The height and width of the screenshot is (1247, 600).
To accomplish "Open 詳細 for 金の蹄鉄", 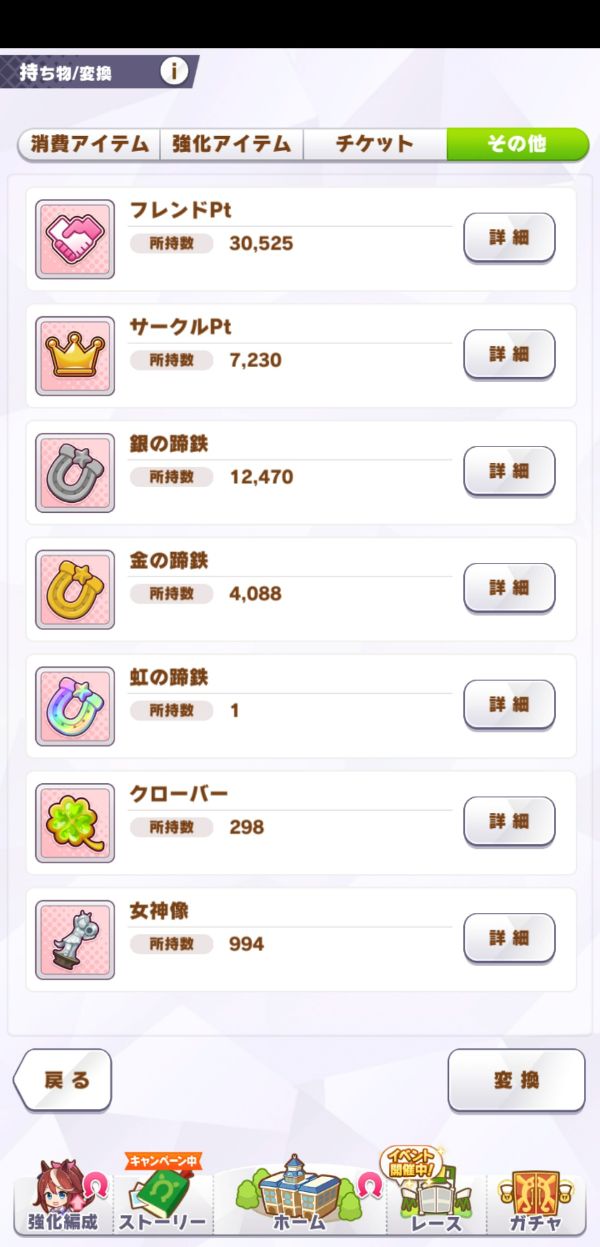I will (x=509, y=588).
